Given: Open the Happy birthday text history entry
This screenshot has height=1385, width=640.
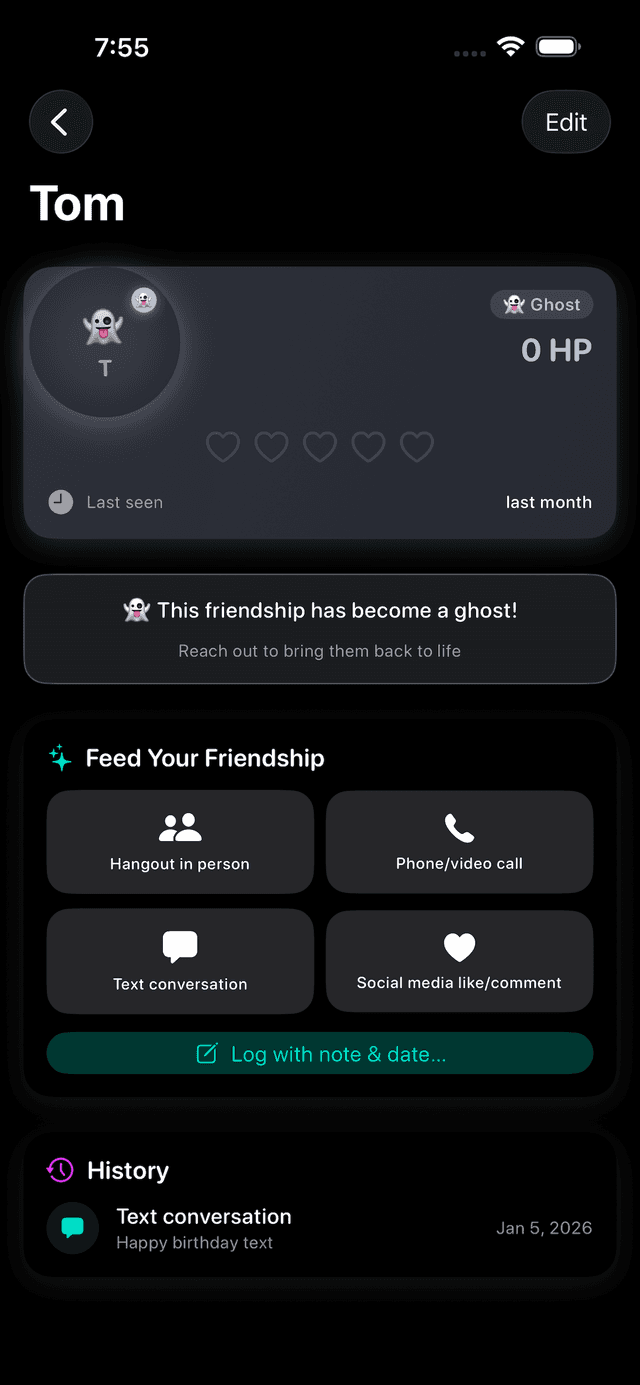Looking at the screenshot, I should pos(320,1228).
